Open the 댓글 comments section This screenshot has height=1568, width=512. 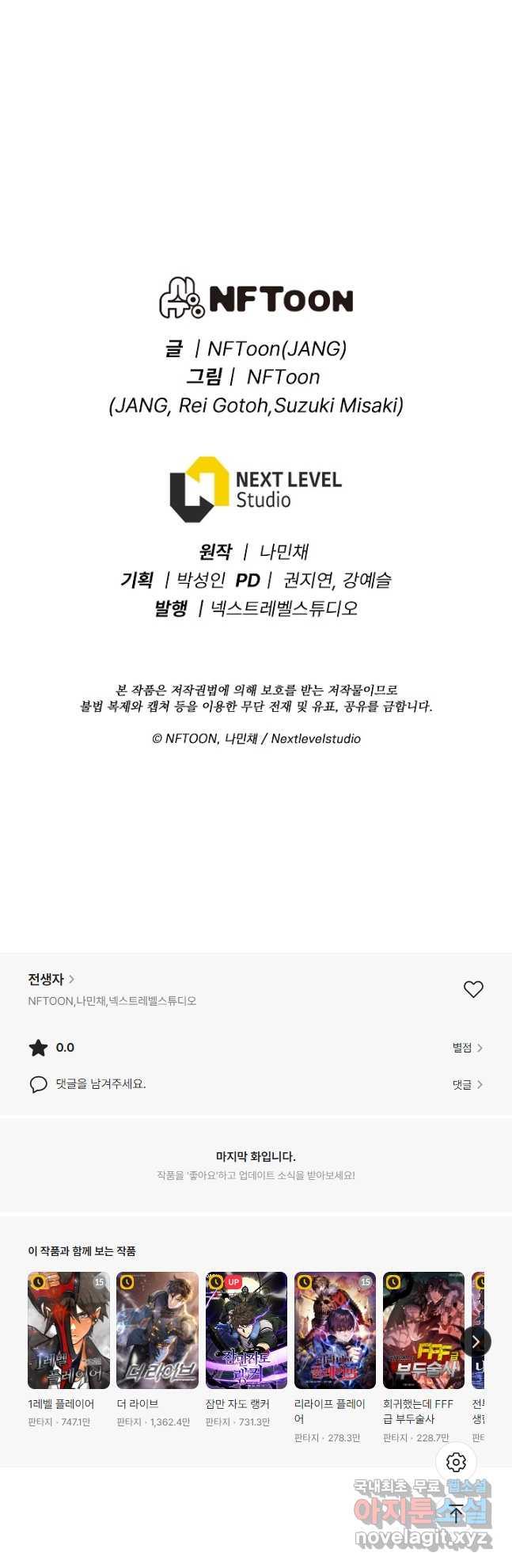[467, 1084]
